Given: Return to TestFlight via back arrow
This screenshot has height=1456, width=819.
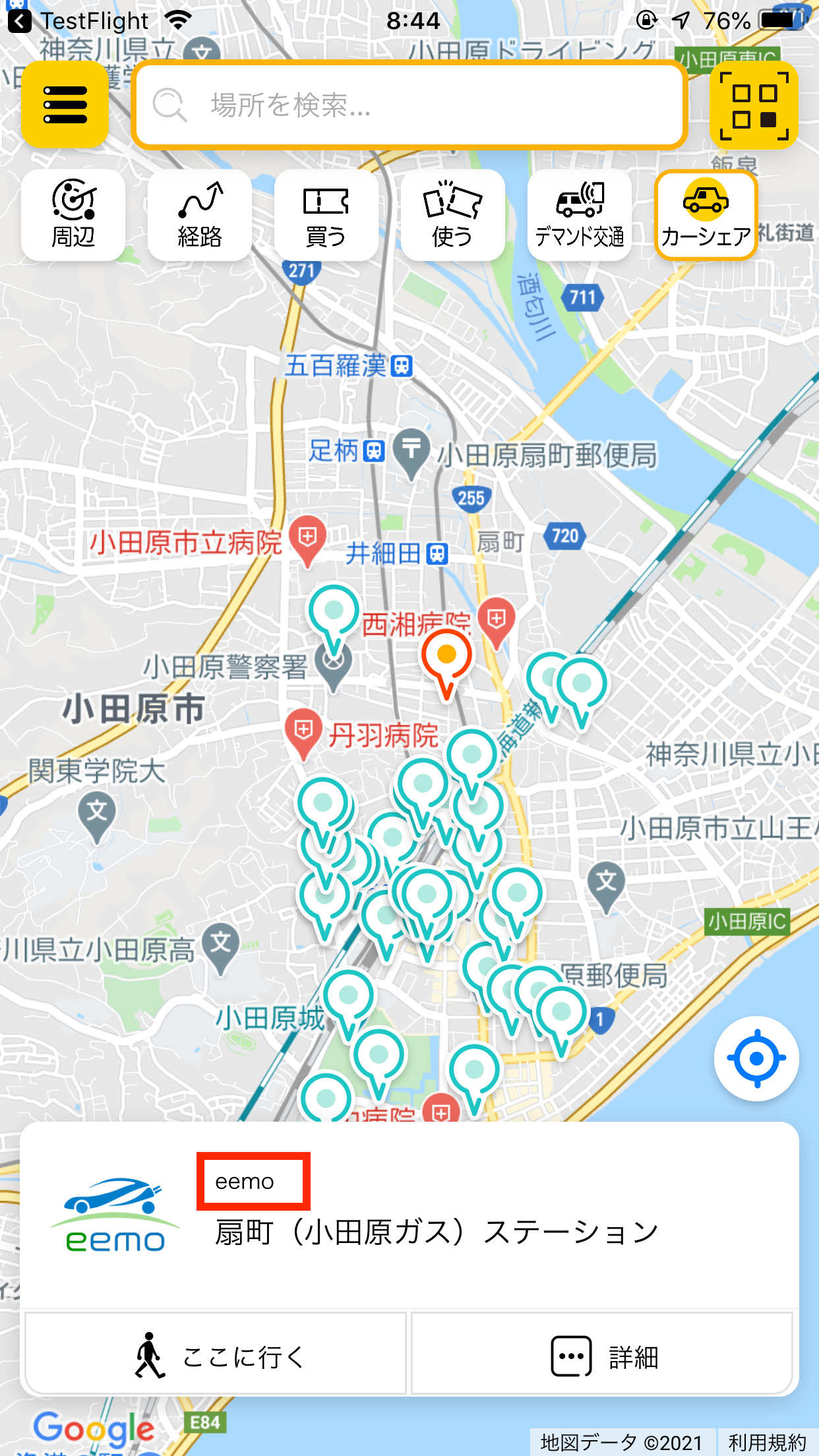Looking at the screenshot, I should click(x=20, y=21).
